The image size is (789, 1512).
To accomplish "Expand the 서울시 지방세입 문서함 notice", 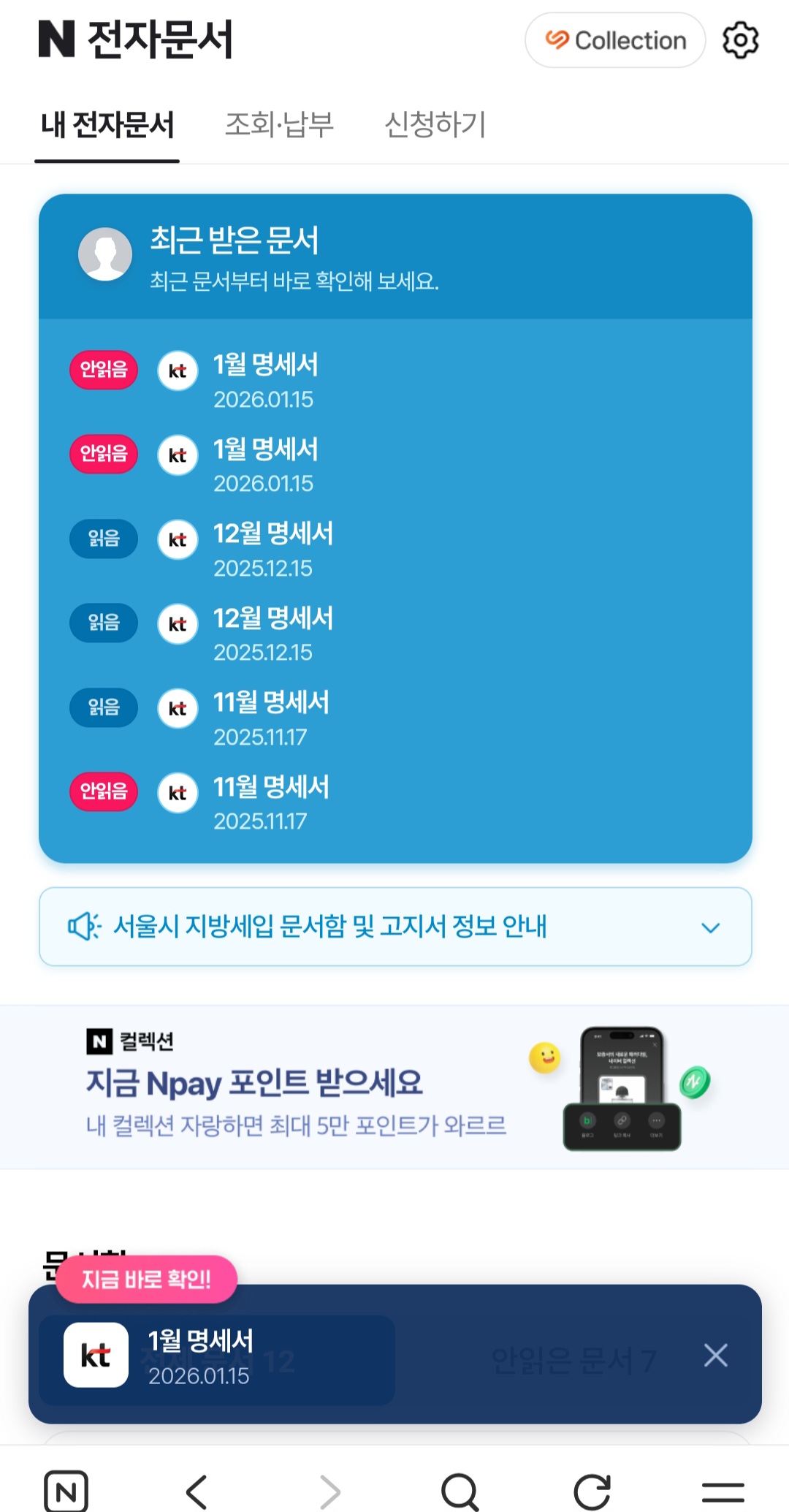I will pyautogui.click(x=395, y=927).
